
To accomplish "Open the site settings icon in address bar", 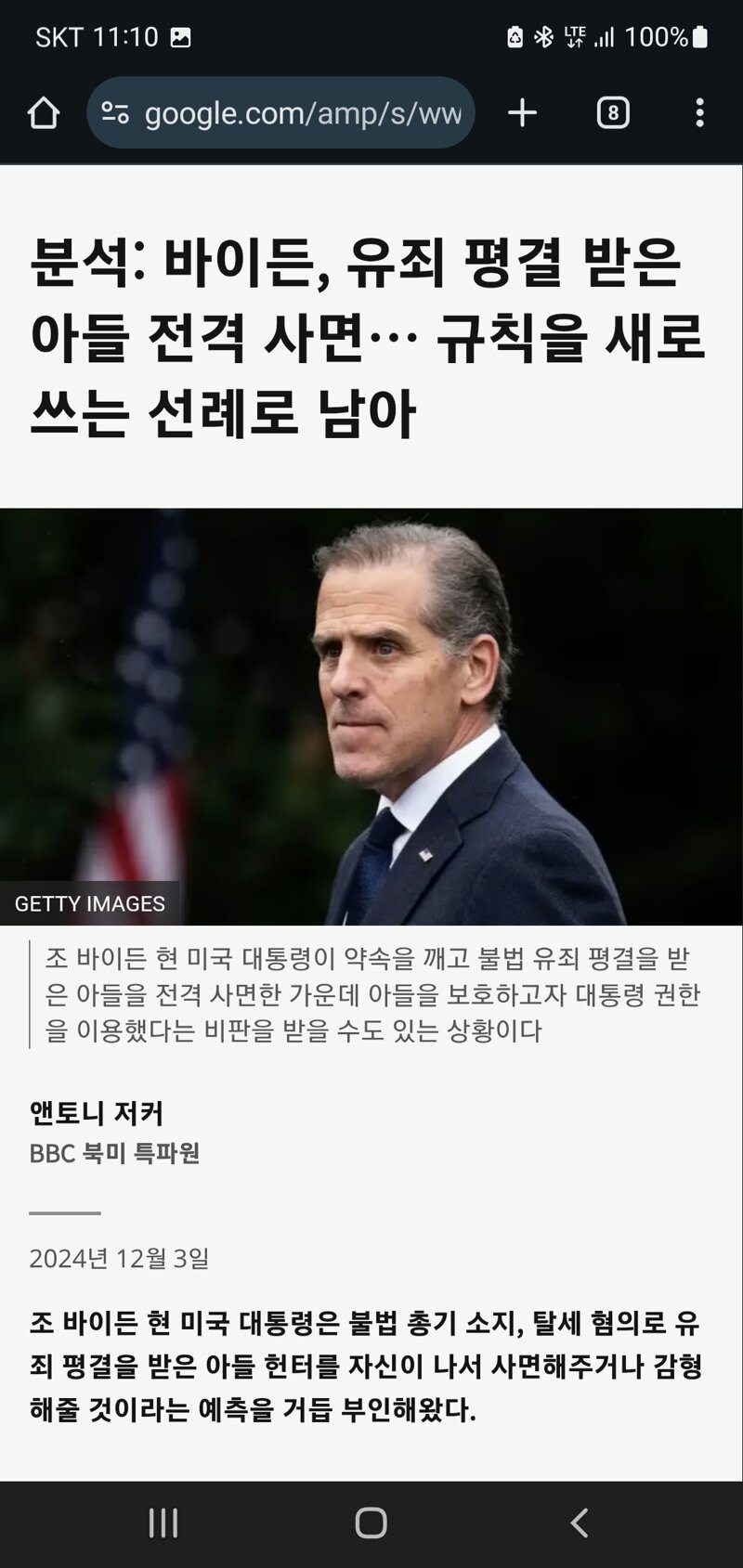I will [115, 113].
